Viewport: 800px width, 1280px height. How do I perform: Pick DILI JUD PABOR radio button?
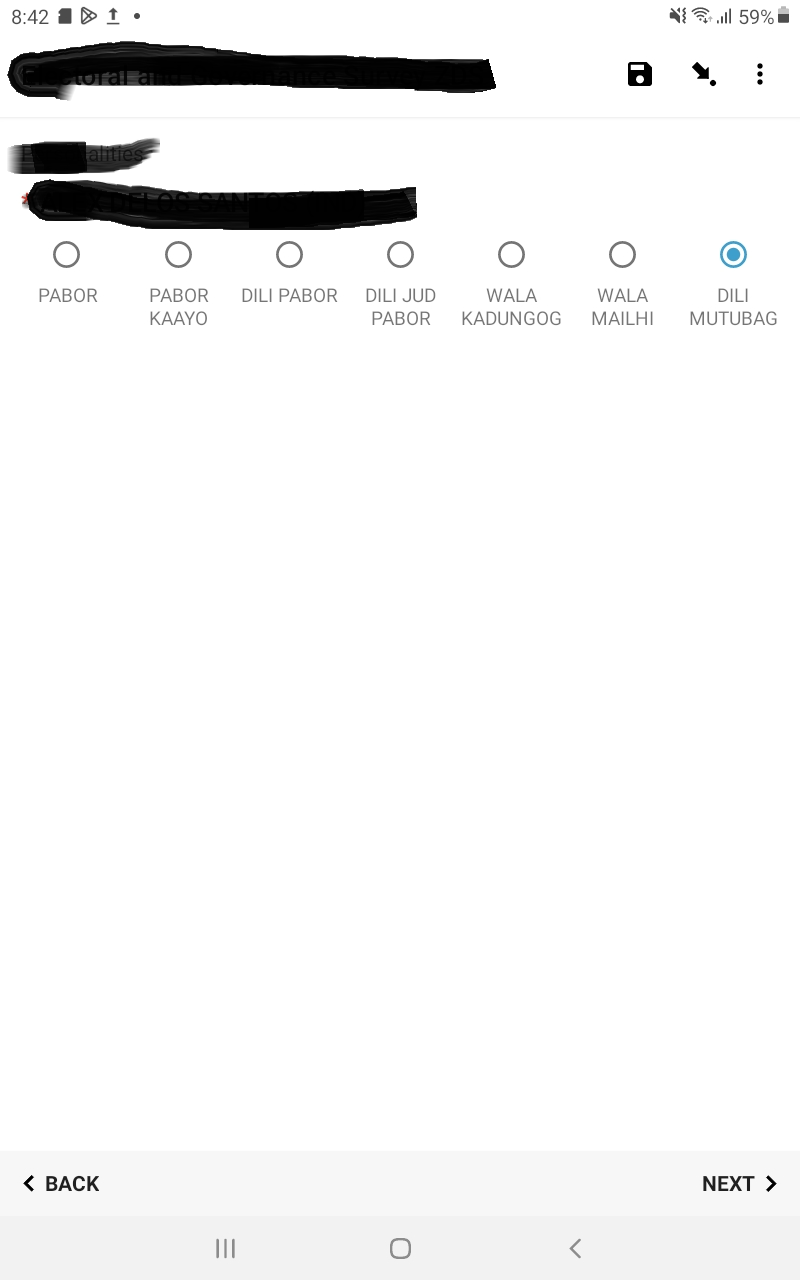(x=400, y=255)
